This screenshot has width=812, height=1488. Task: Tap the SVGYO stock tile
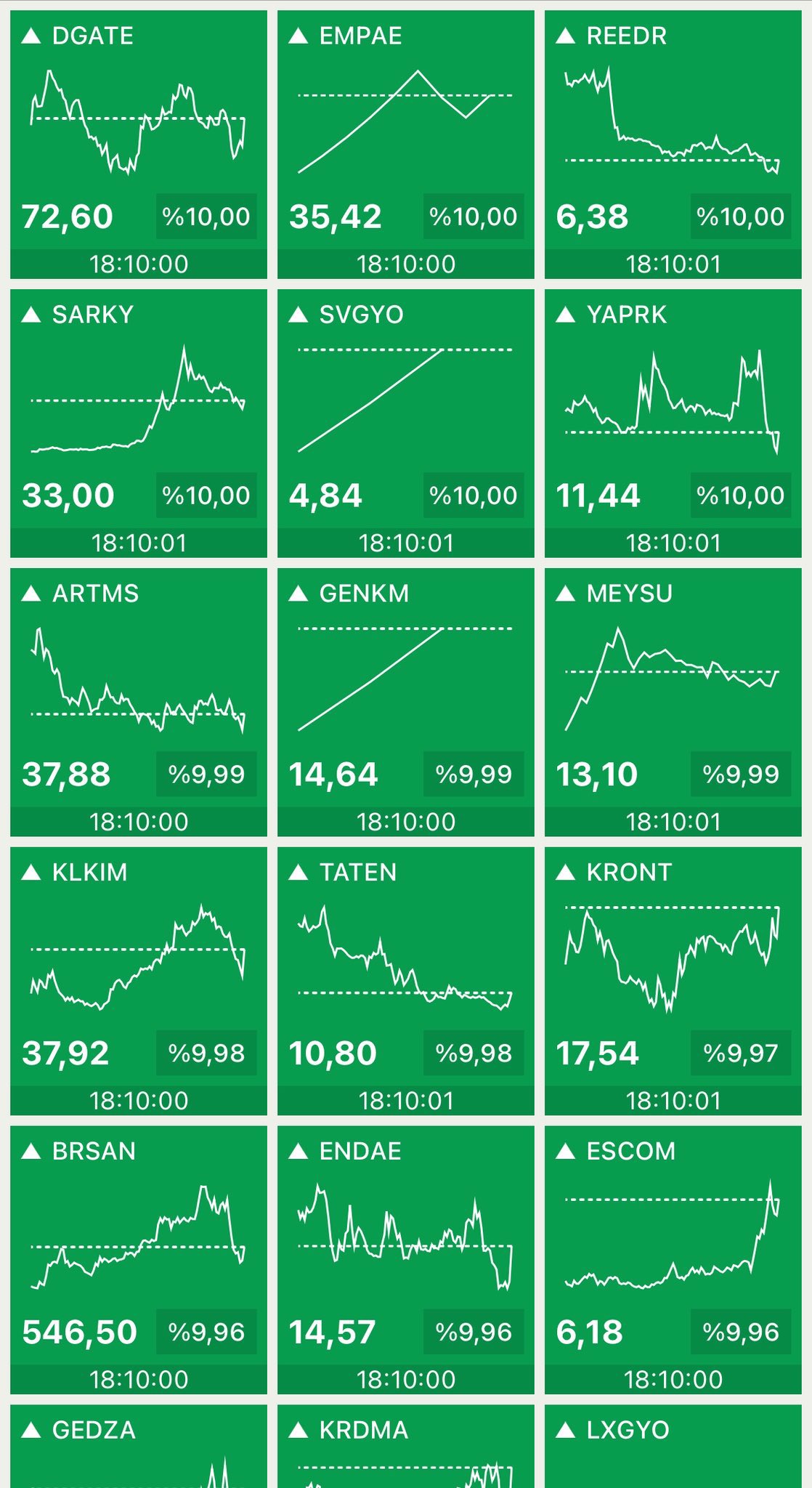pyautogui.click(x=405, y=423)
